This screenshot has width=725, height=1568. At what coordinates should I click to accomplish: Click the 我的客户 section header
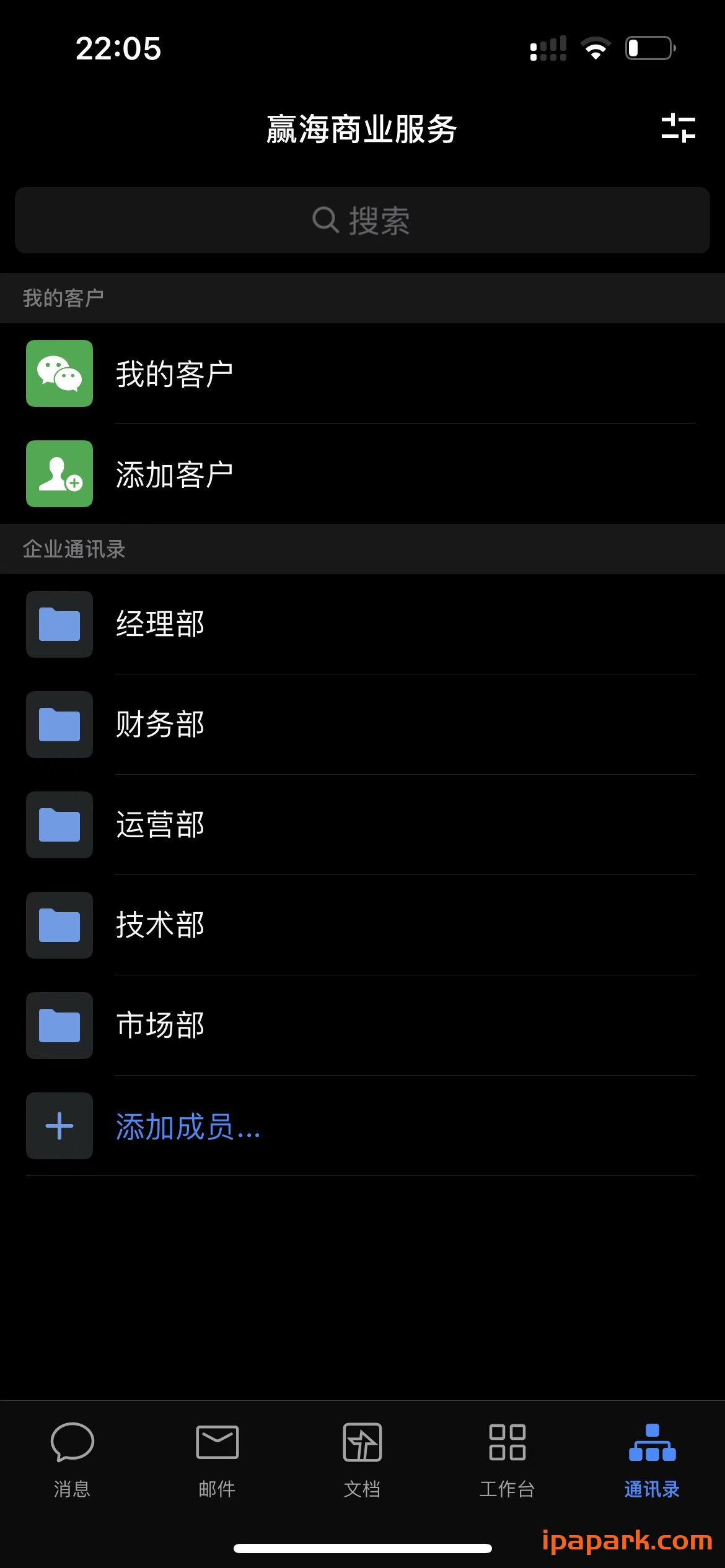tap(59, 297)
